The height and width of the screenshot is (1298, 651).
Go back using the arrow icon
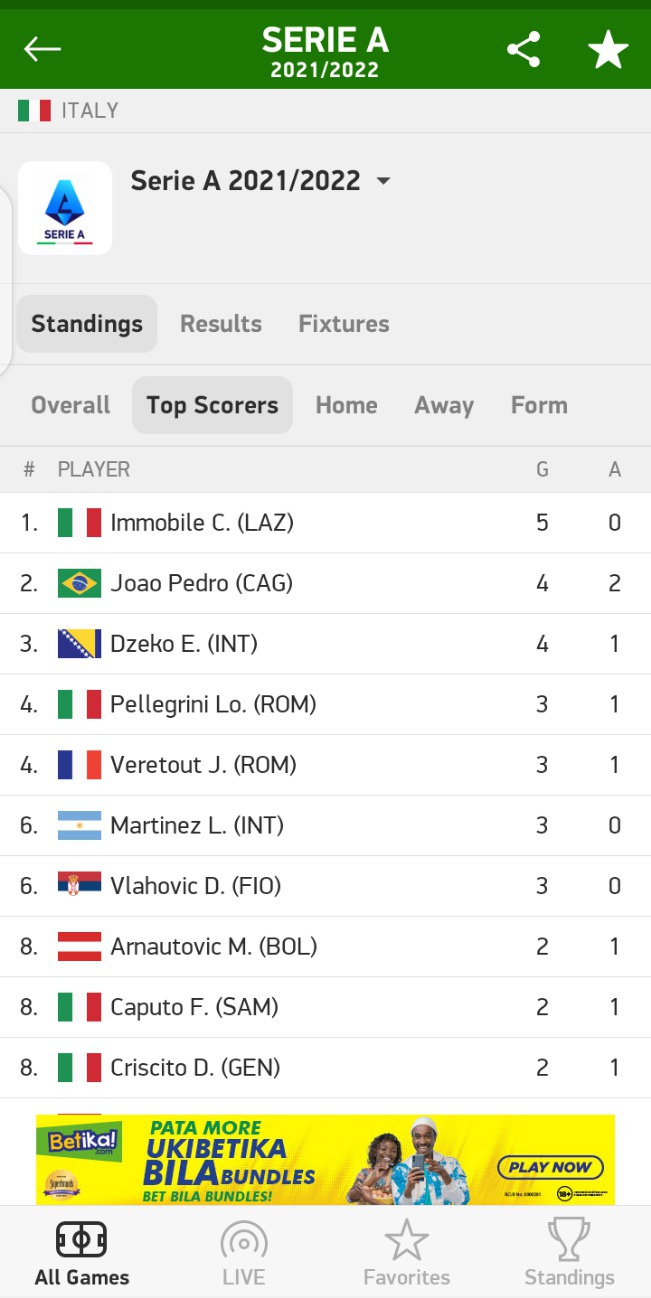pyautogui.click(x=42, y=49)
